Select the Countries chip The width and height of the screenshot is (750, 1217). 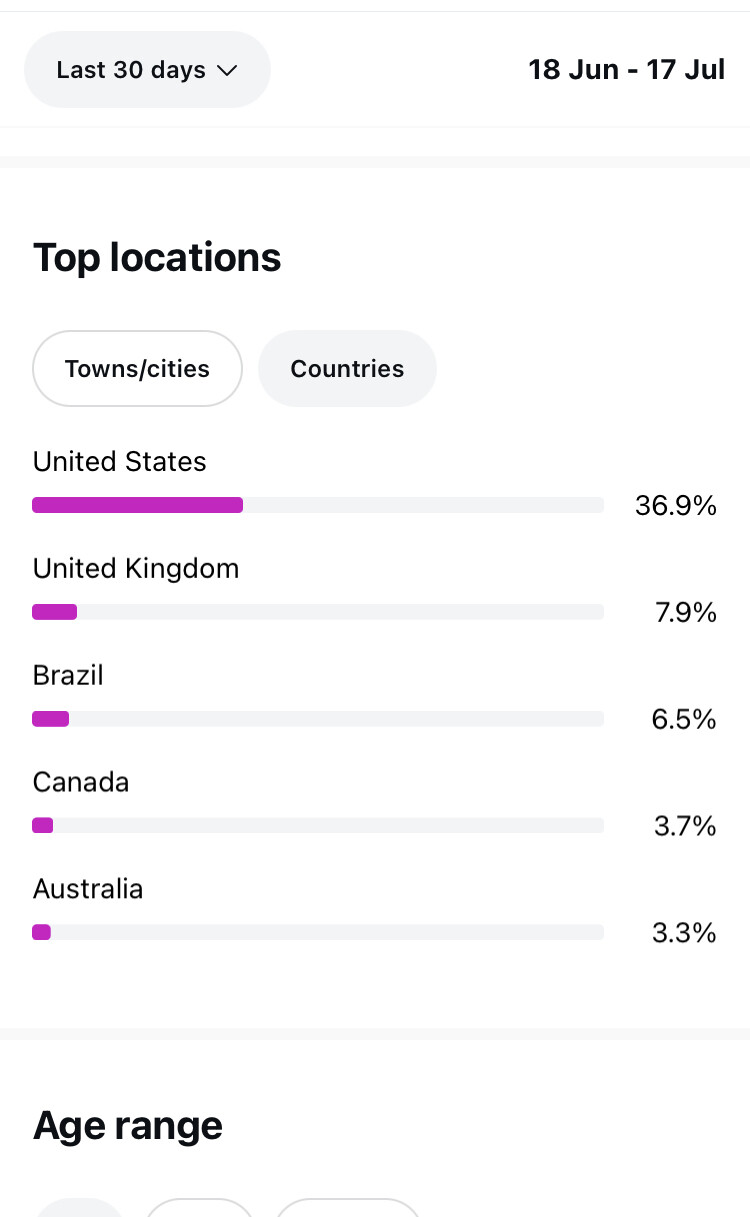click(x=347, y=369)
